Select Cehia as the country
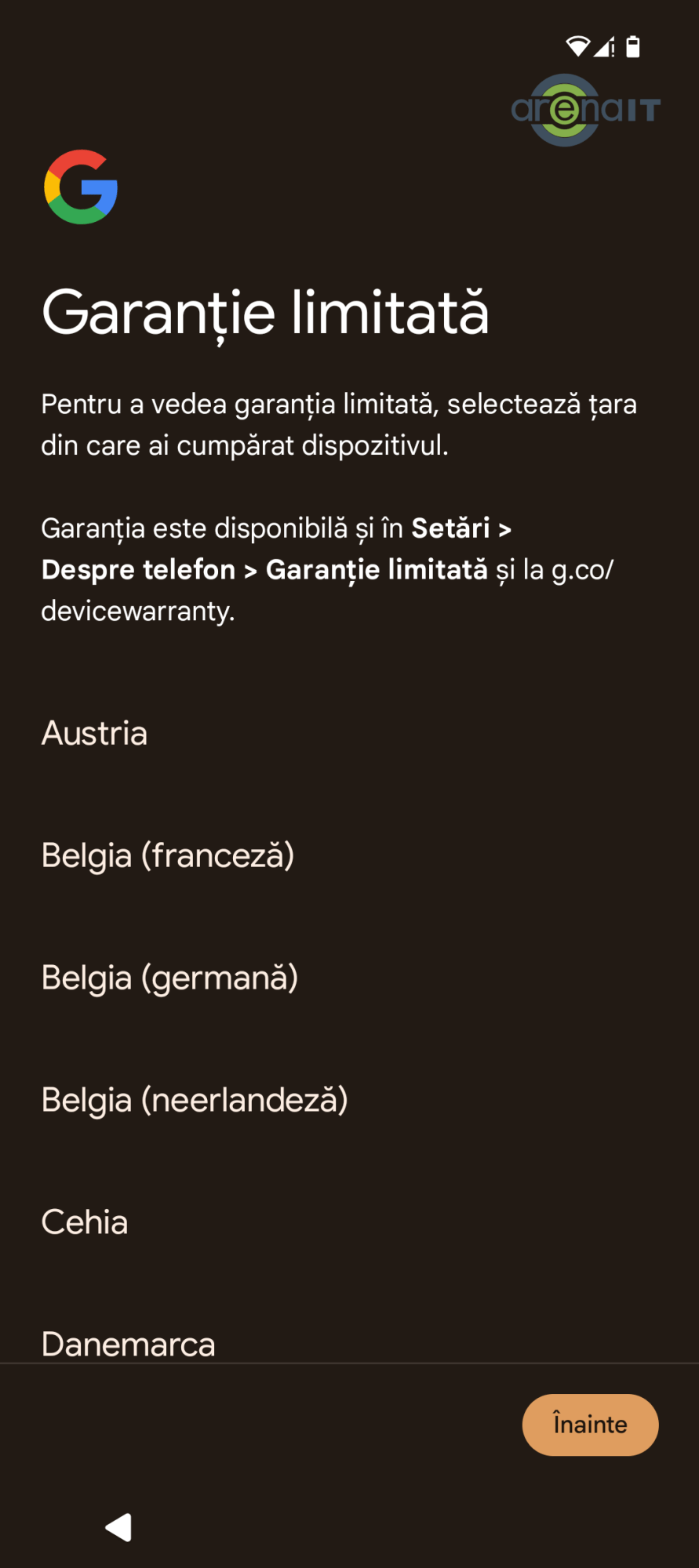 coord(85,1222)
